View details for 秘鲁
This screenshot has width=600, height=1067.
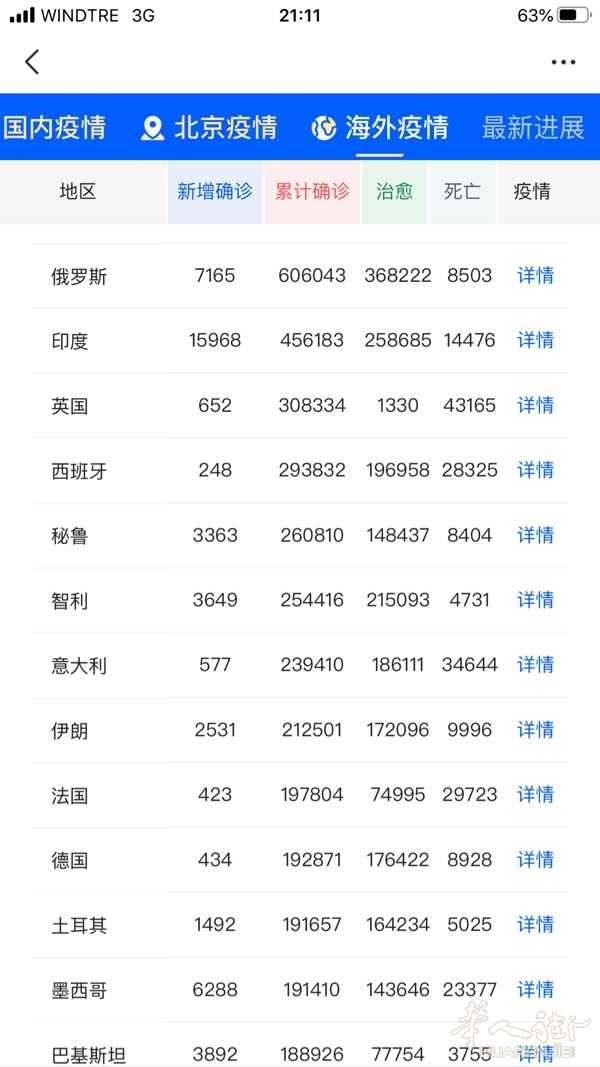click(535, 536)
